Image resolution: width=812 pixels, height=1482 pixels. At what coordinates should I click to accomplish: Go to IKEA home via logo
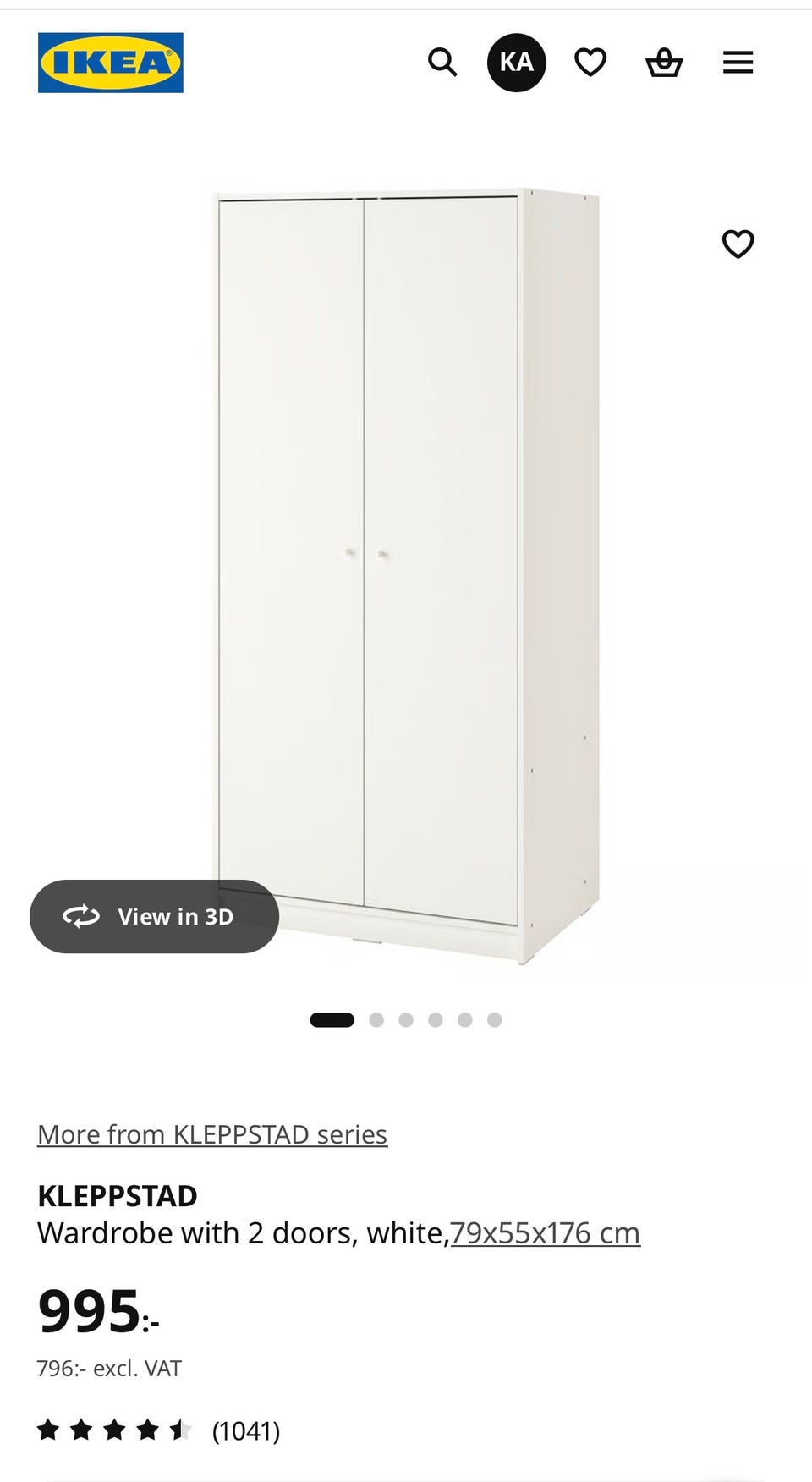pyautogui.click(x=111, y=63)
